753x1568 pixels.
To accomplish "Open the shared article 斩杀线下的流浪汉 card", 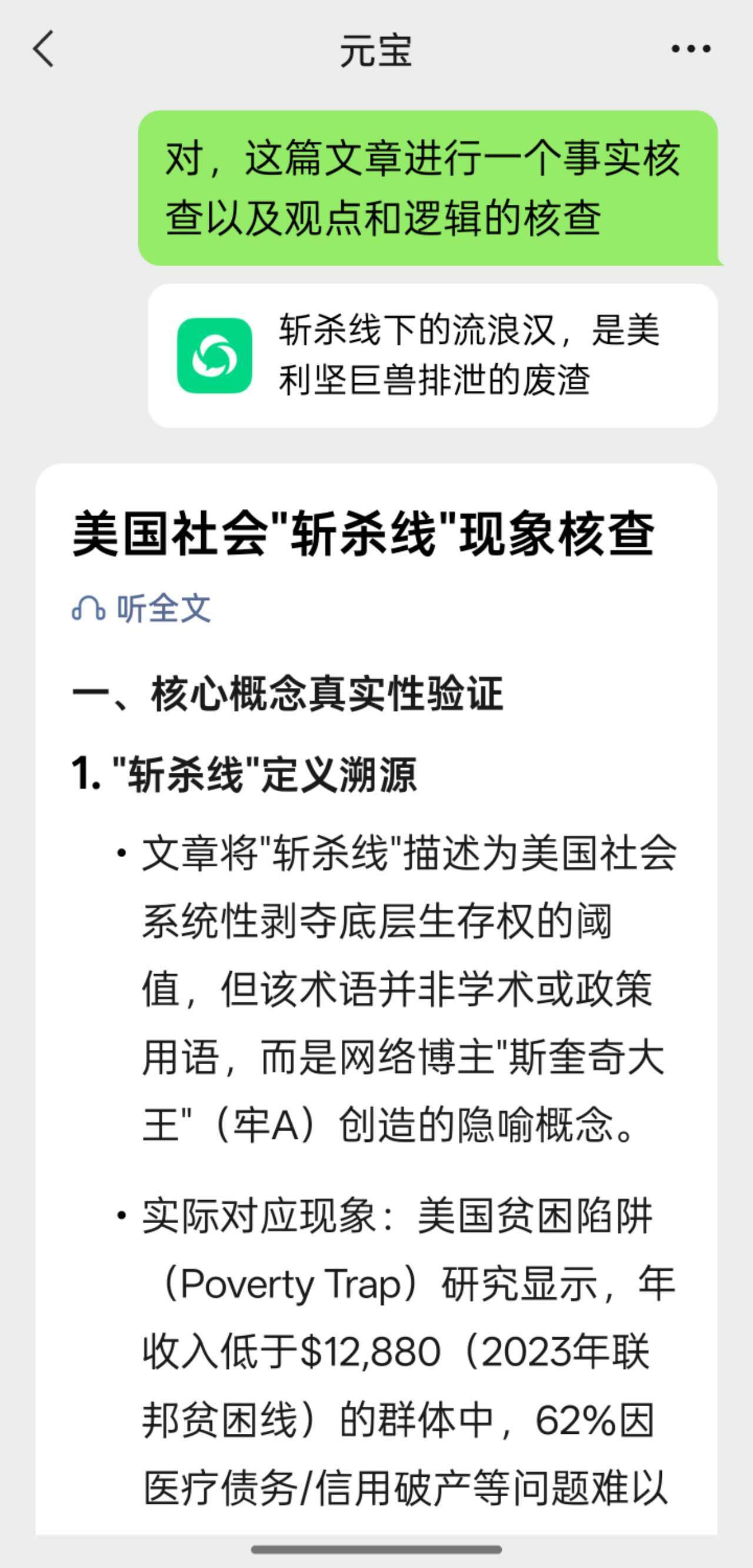I will coord(432,356).
